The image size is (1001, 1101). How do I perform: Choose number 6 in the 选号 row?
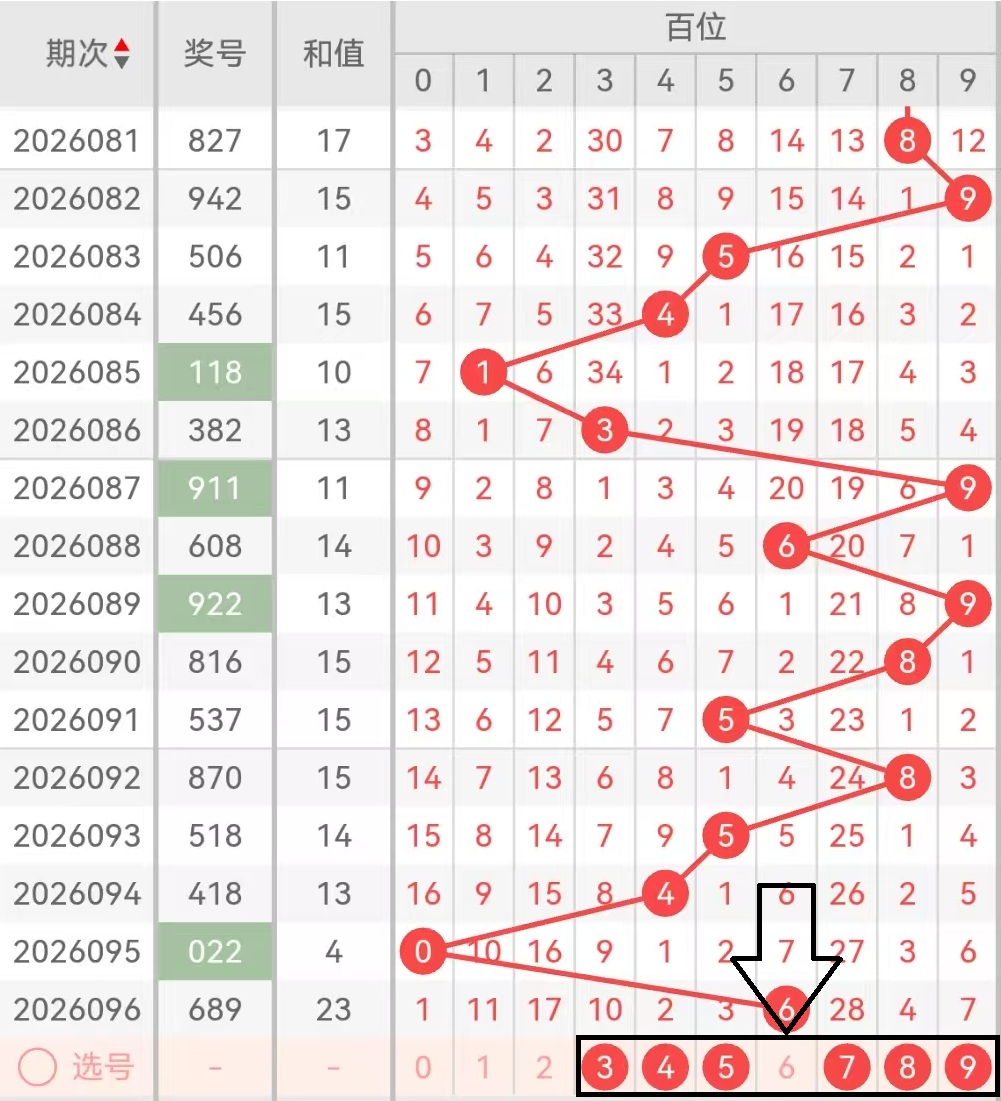point(786,1067)
